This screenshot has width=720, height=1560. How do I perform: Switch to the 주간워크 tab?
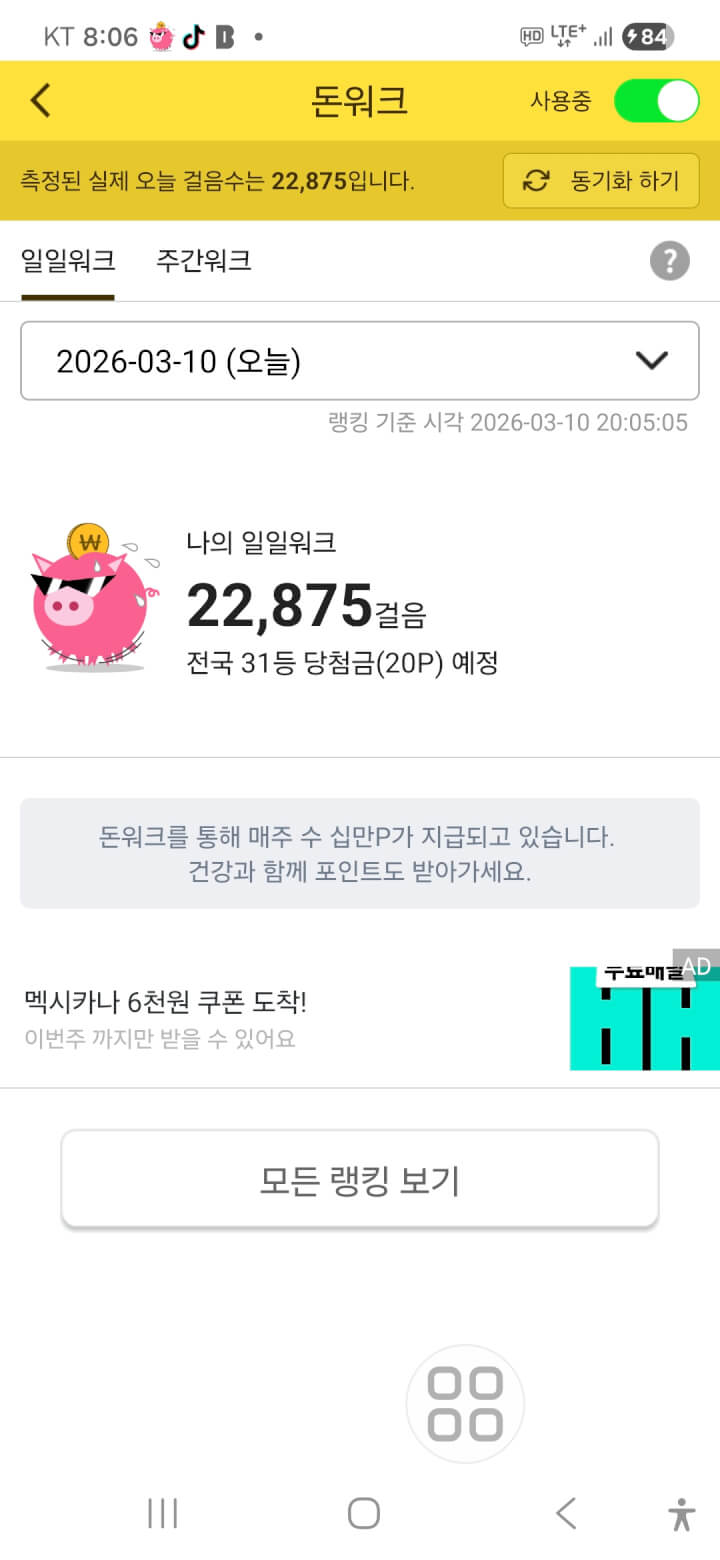click(x=203, y=262)
